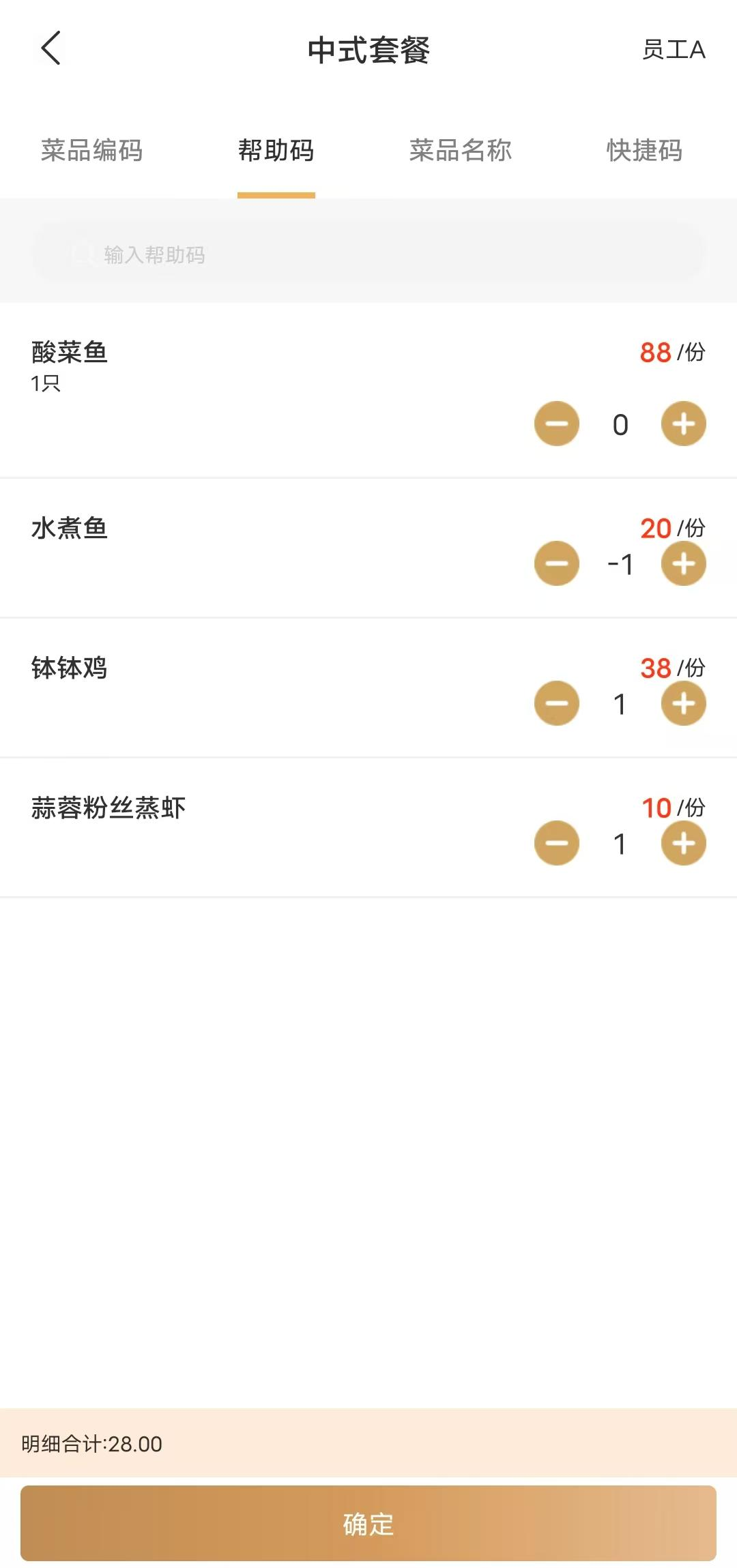Decrease quantity of 酸菜鱼
Image resolution: width=737 pixels, height=1568 pixels.
(557, 424)
